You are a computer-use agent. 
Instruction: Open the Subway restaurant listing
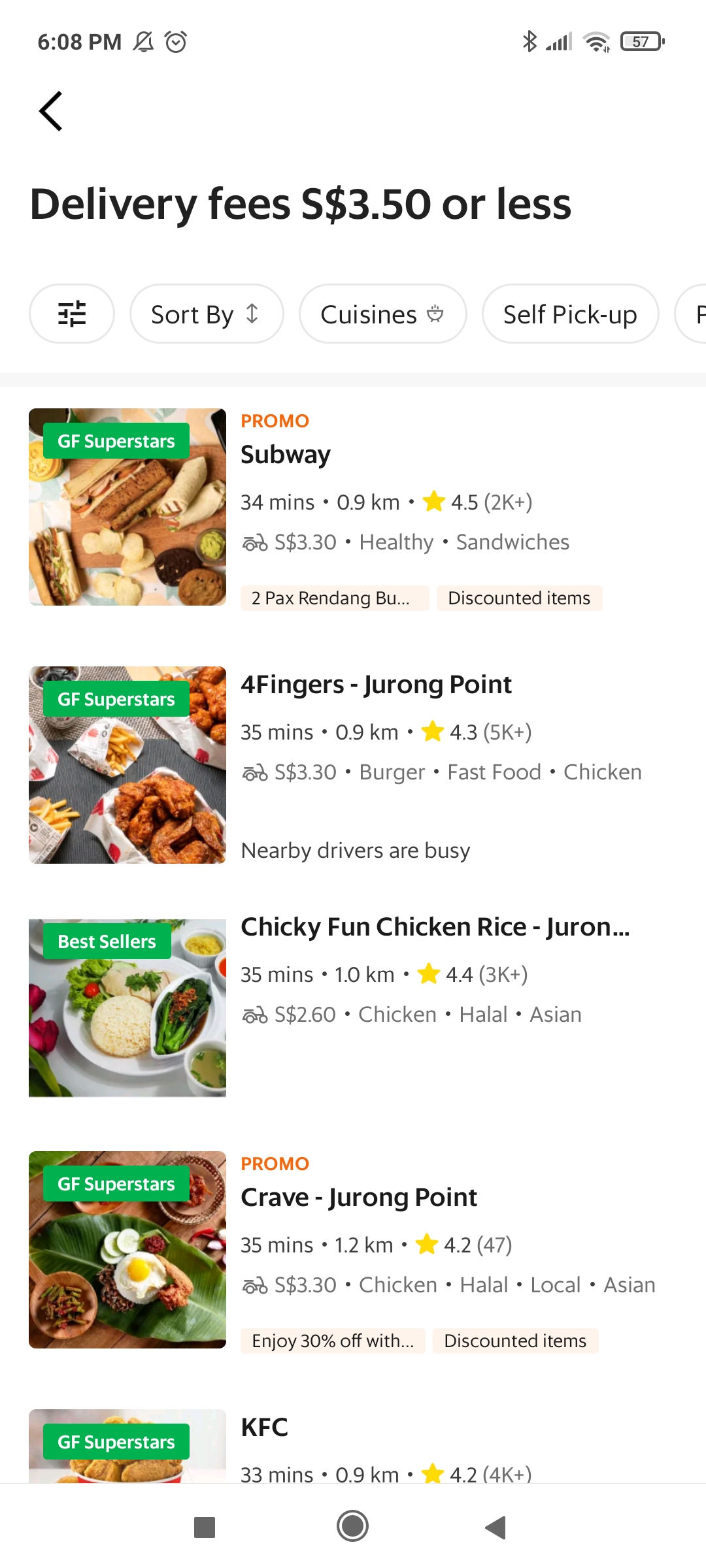[x=286, y=455]
